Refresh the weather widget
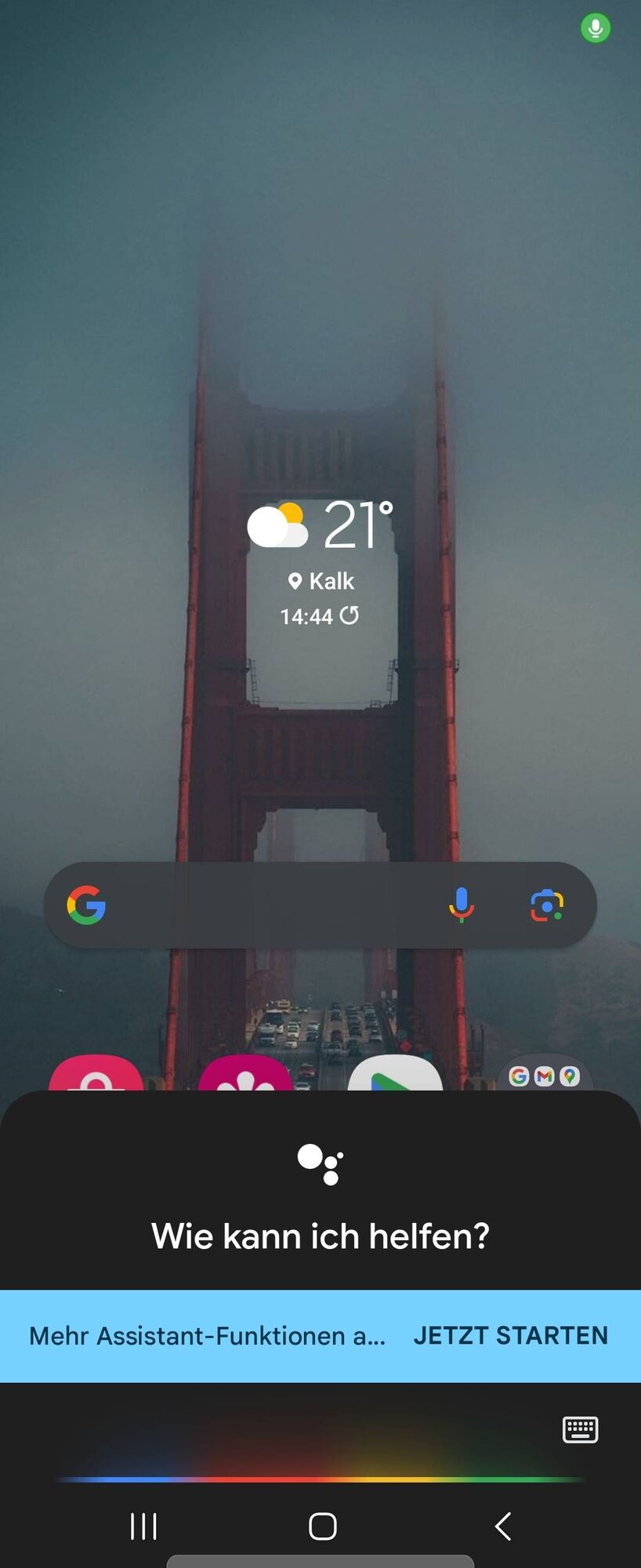Screen dimensions: 641x1568 click(x=349, y=615)
